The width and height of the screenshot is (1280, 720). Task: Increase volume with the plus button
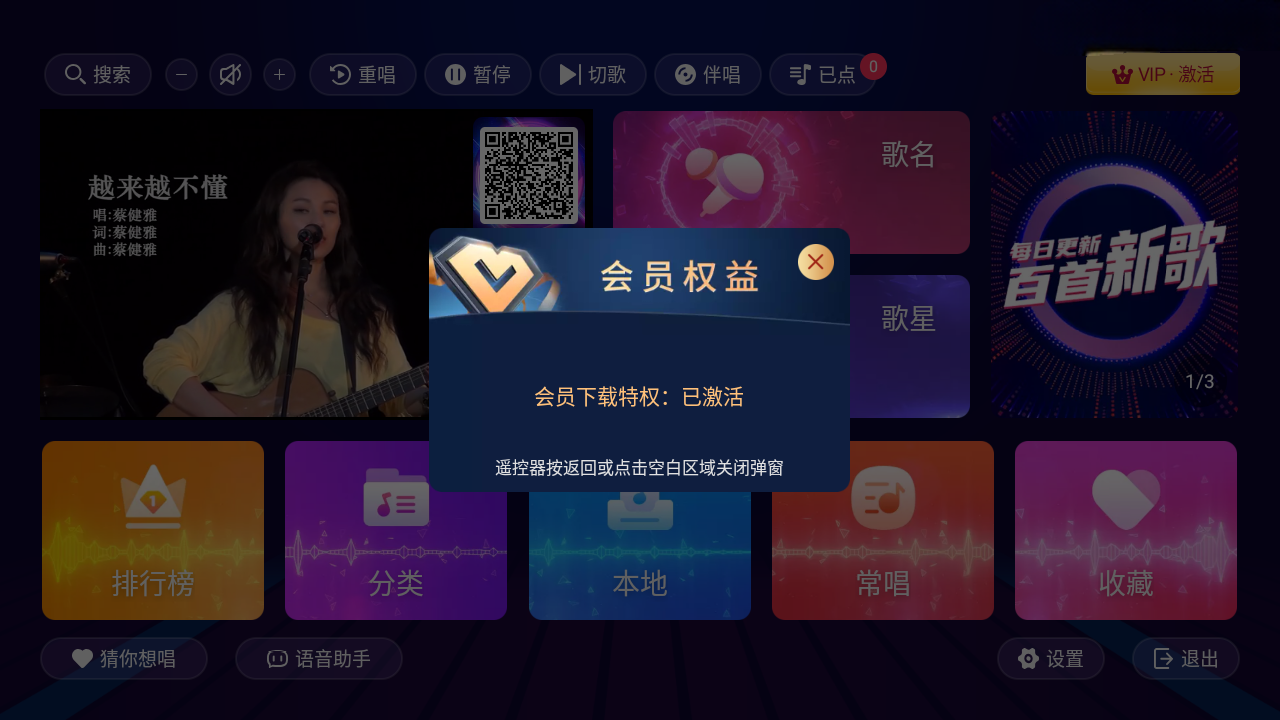[279, 75]
